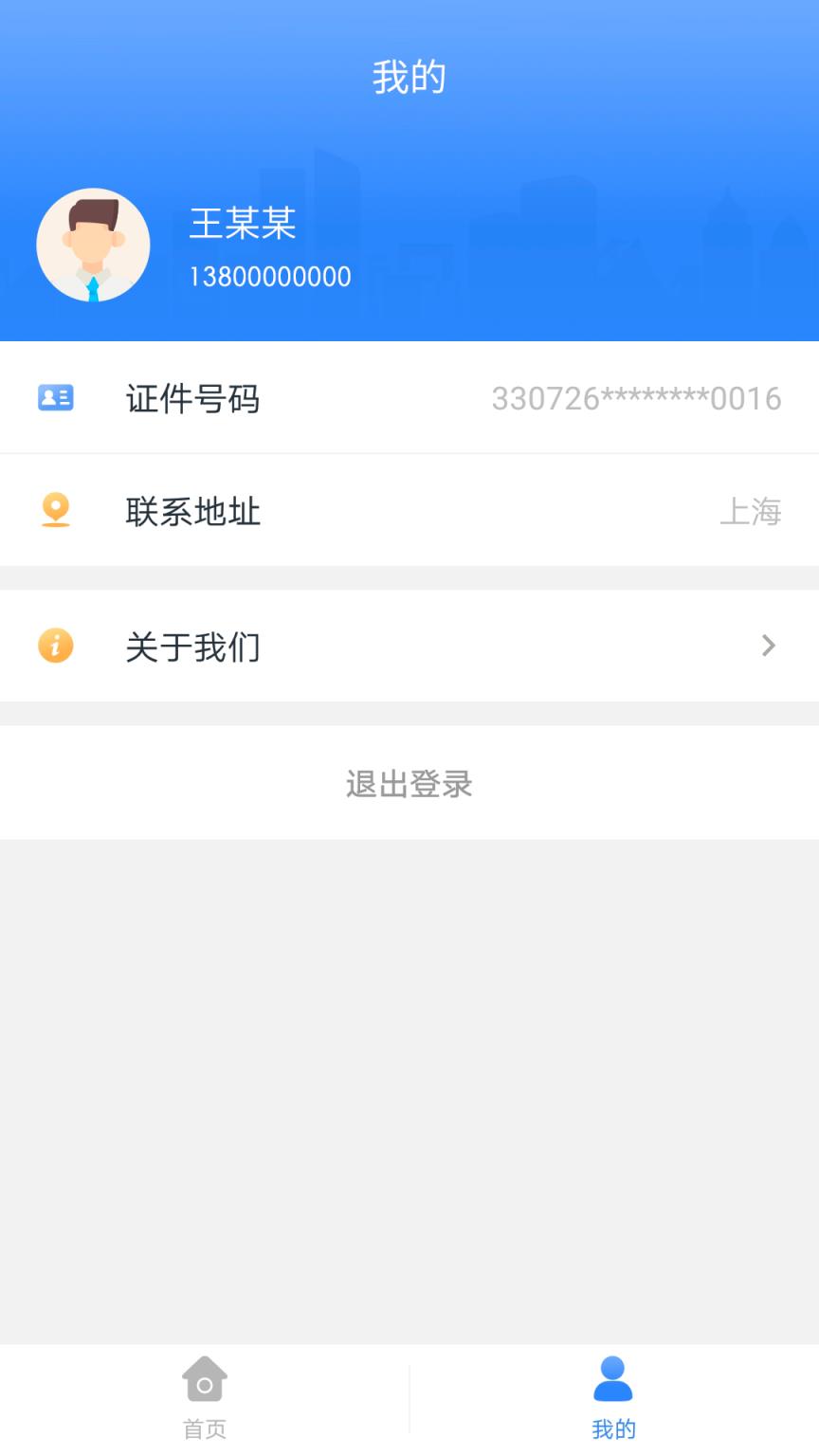Click 退出登录 to log out
Screen dimensions: 819x1456
pos(409,783)
